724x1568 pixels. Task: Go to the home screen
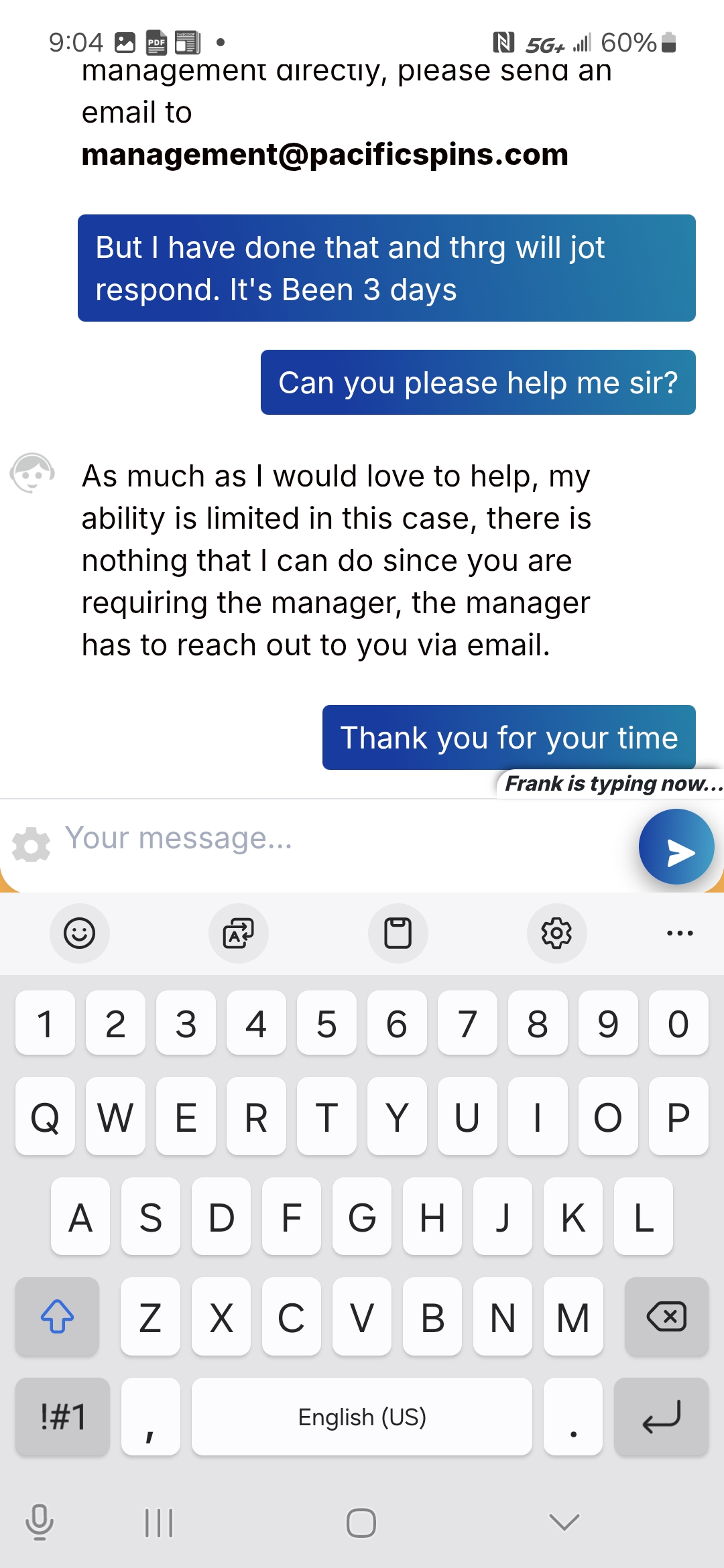[361, 1522]
